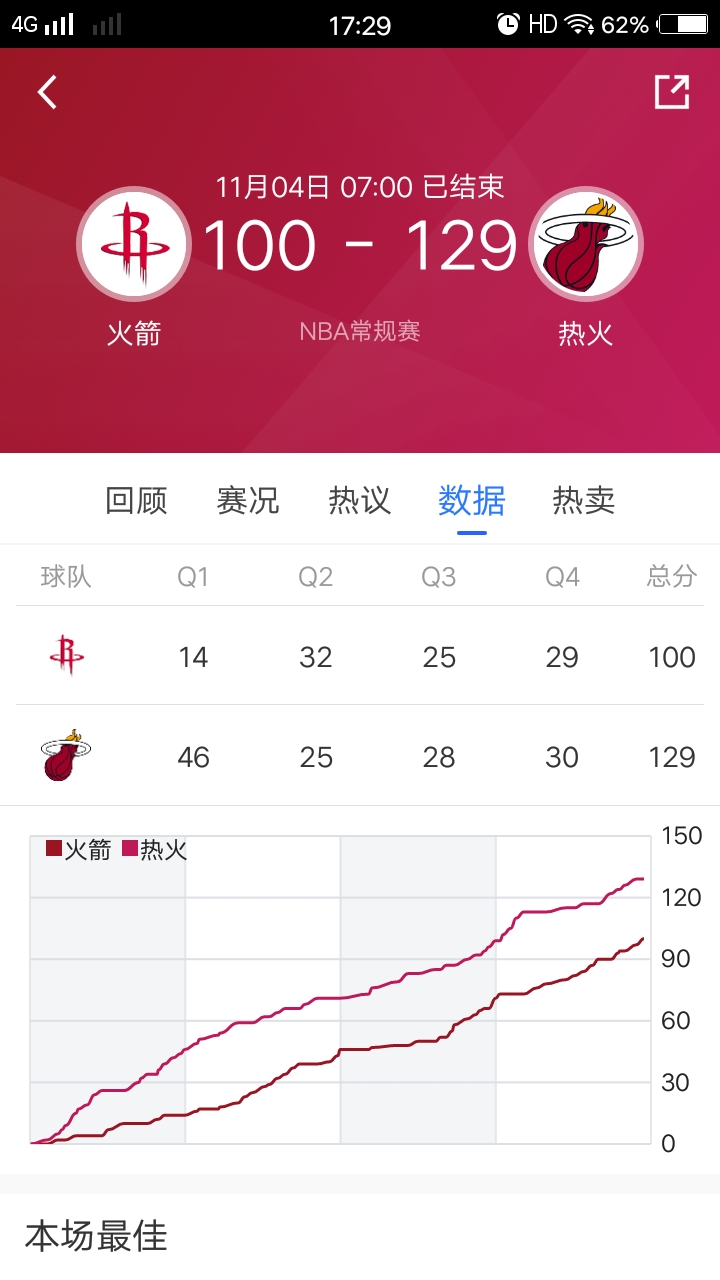This screenshot has width=720, height=1280.
Task: Open the 赛况 tab
Action: point(248,500)
